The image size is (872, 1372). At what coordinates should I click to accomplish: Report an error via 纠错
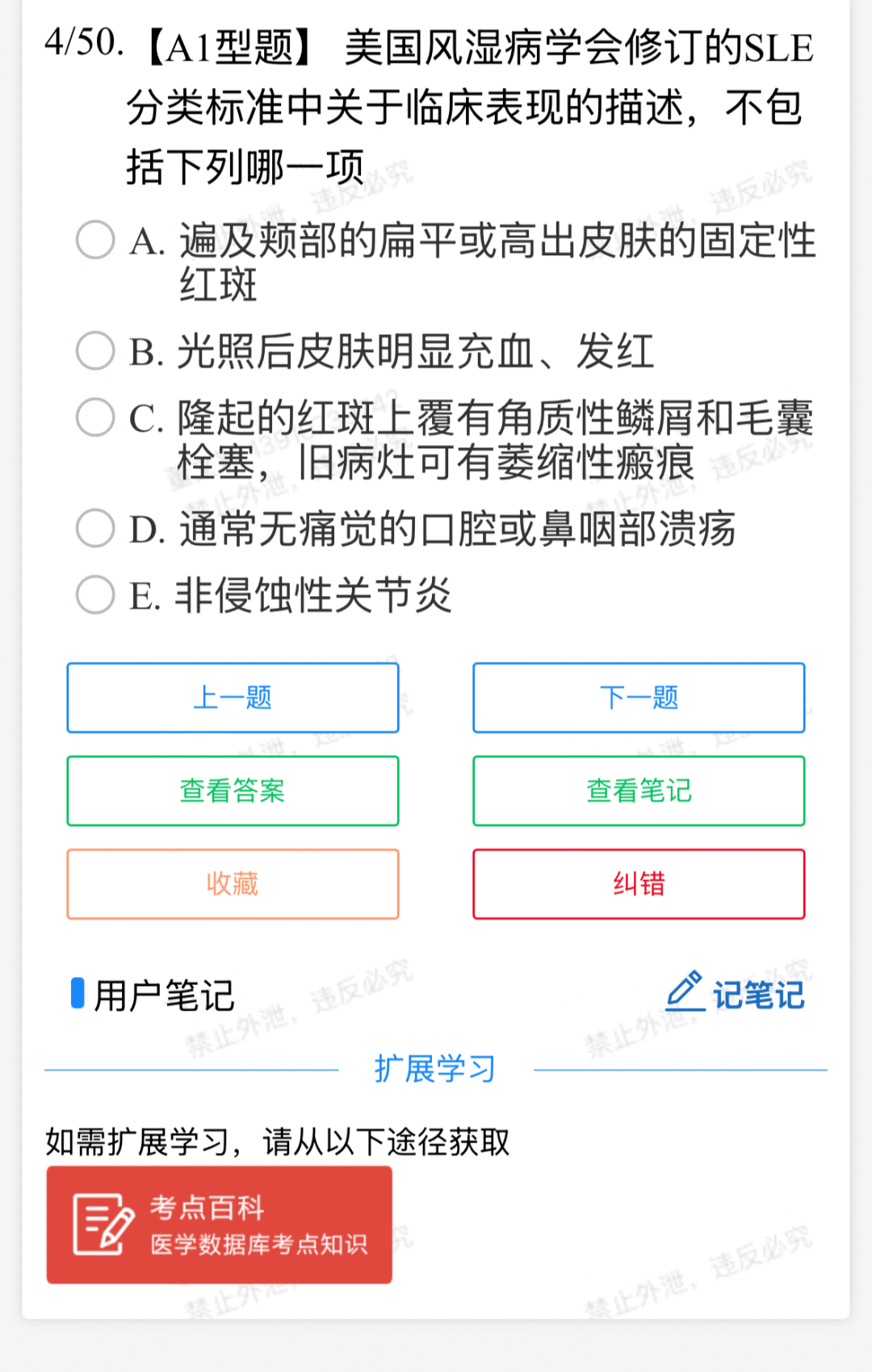(x=639, y=883)
